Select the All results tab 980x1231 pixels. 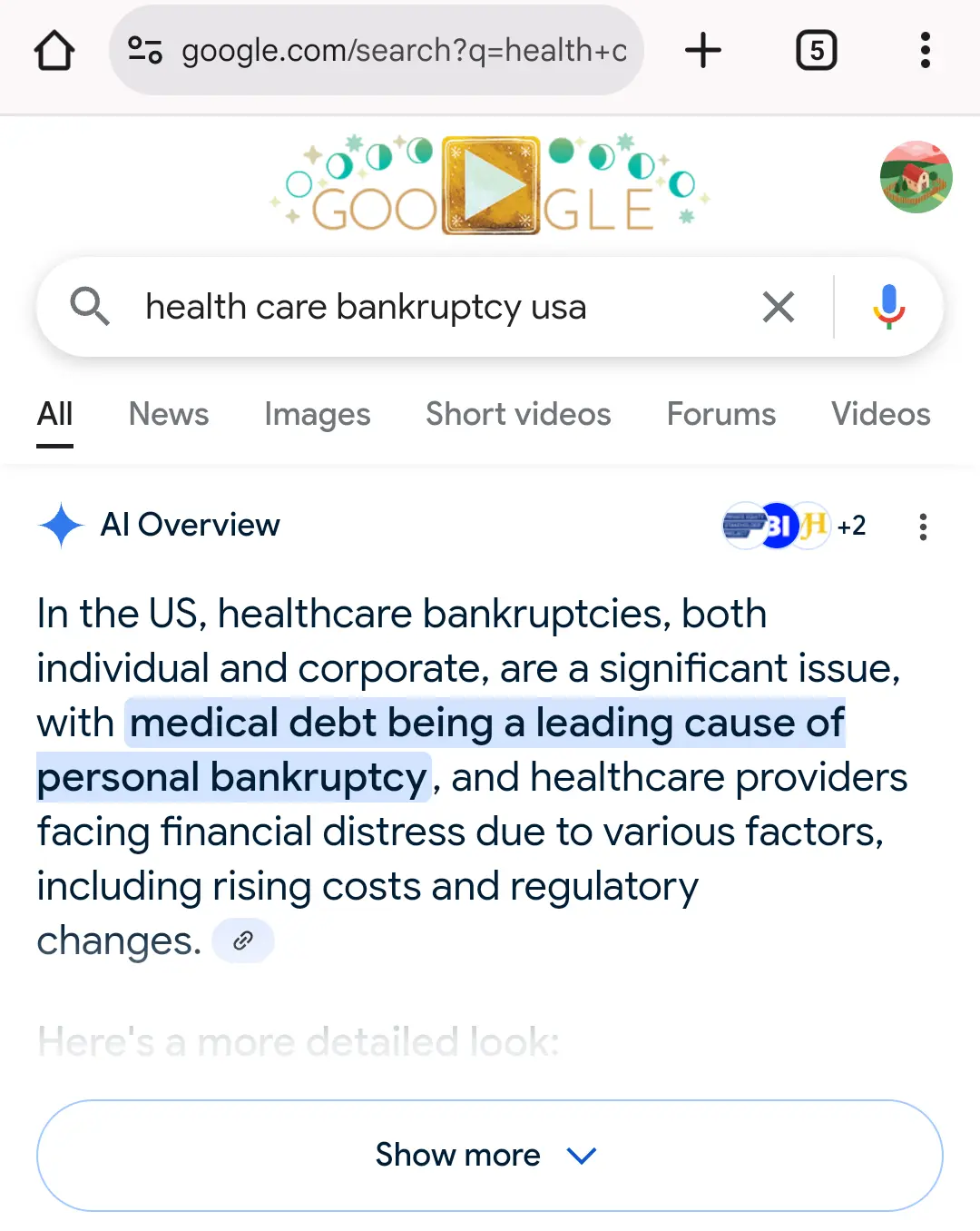coord(54,414)
